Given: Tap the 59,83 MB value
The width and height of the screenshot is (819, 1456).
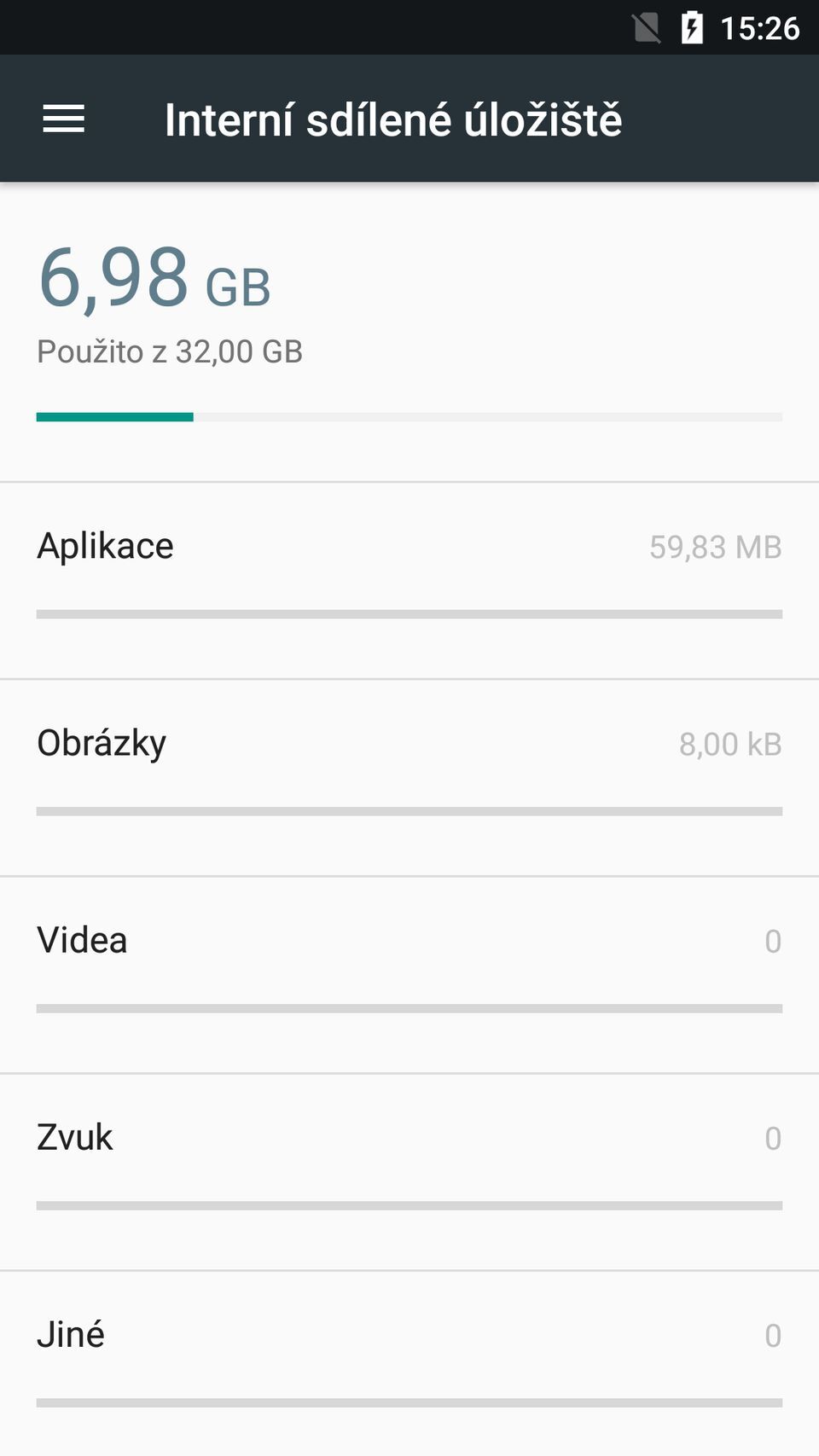Looking at the screenshot, I should click(717, 547).
